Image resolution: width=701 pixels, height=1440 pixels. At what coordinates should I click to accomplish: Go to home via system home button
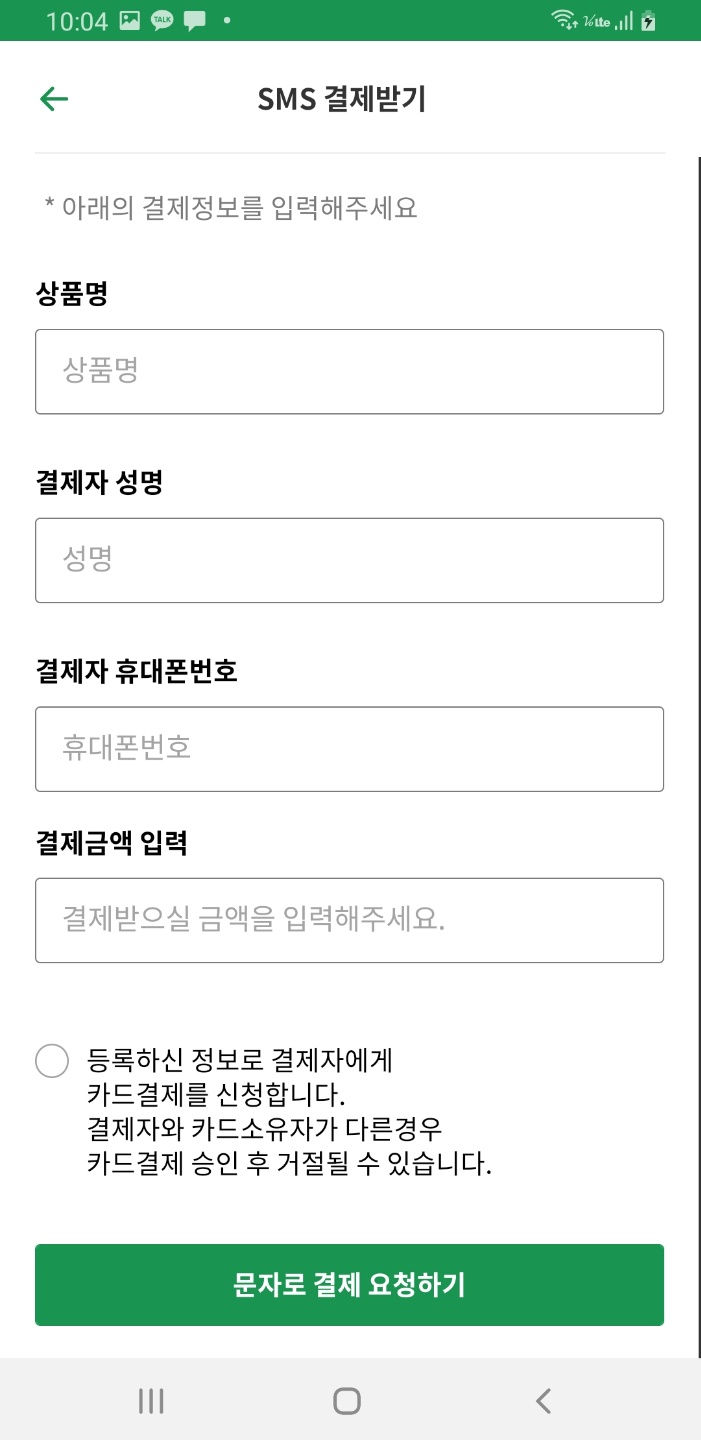(347, 1401)
